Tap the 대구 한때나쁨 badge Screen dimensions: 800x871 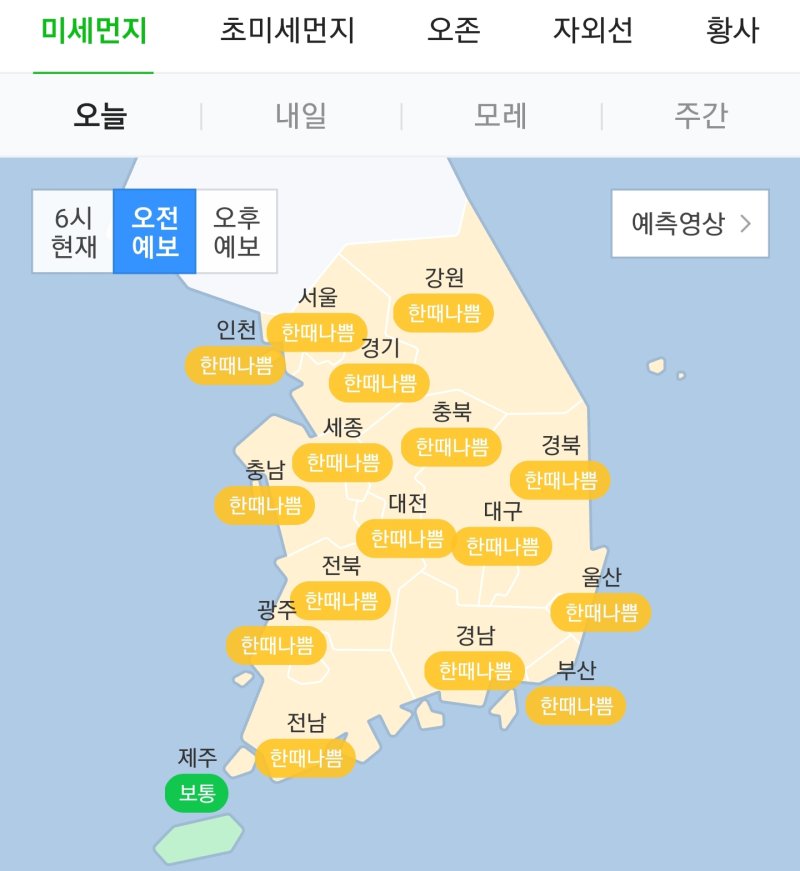pyautogui.click(x=502, y=546)
